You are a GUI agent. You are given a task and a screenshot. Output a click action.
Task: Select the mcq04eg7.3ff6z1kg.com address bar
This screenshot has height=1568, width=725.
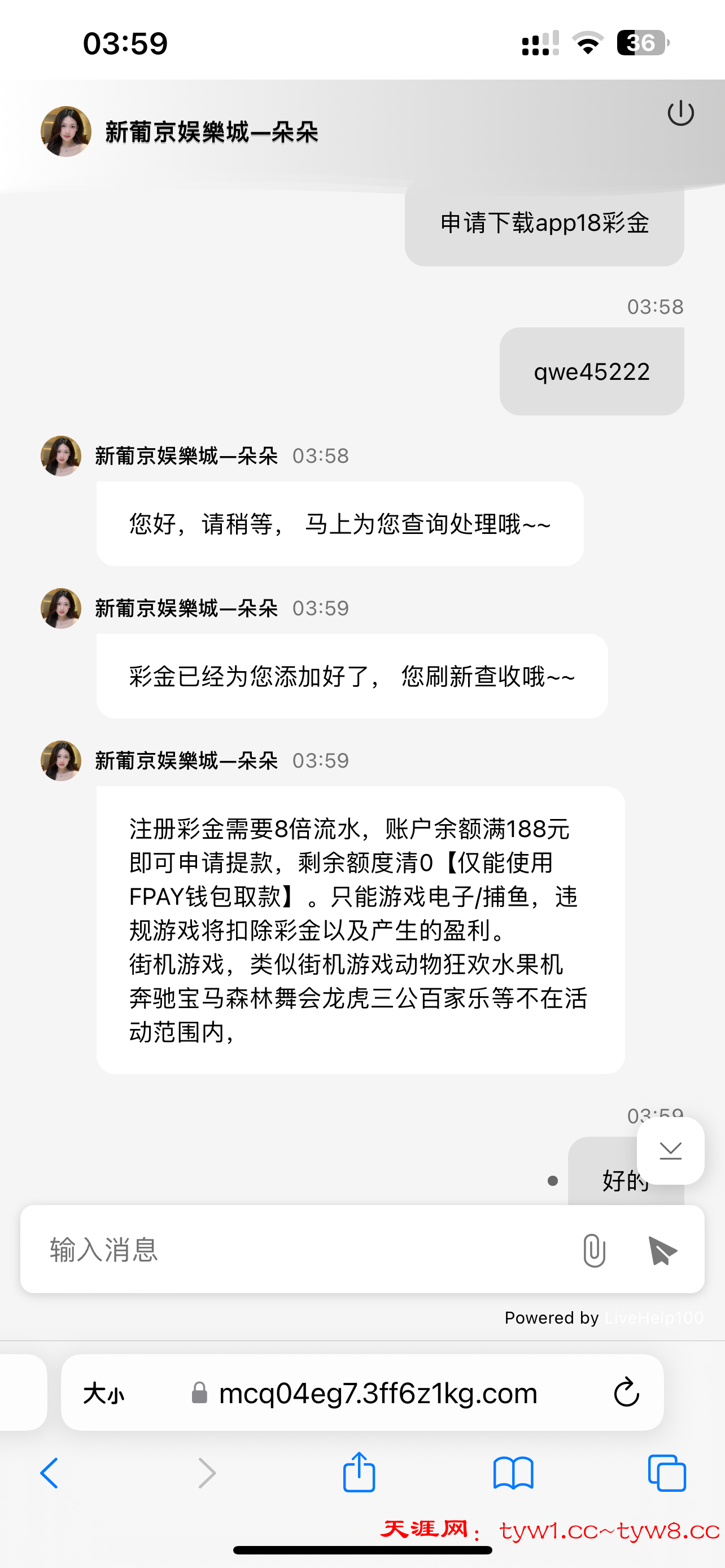coord(377,1392)
